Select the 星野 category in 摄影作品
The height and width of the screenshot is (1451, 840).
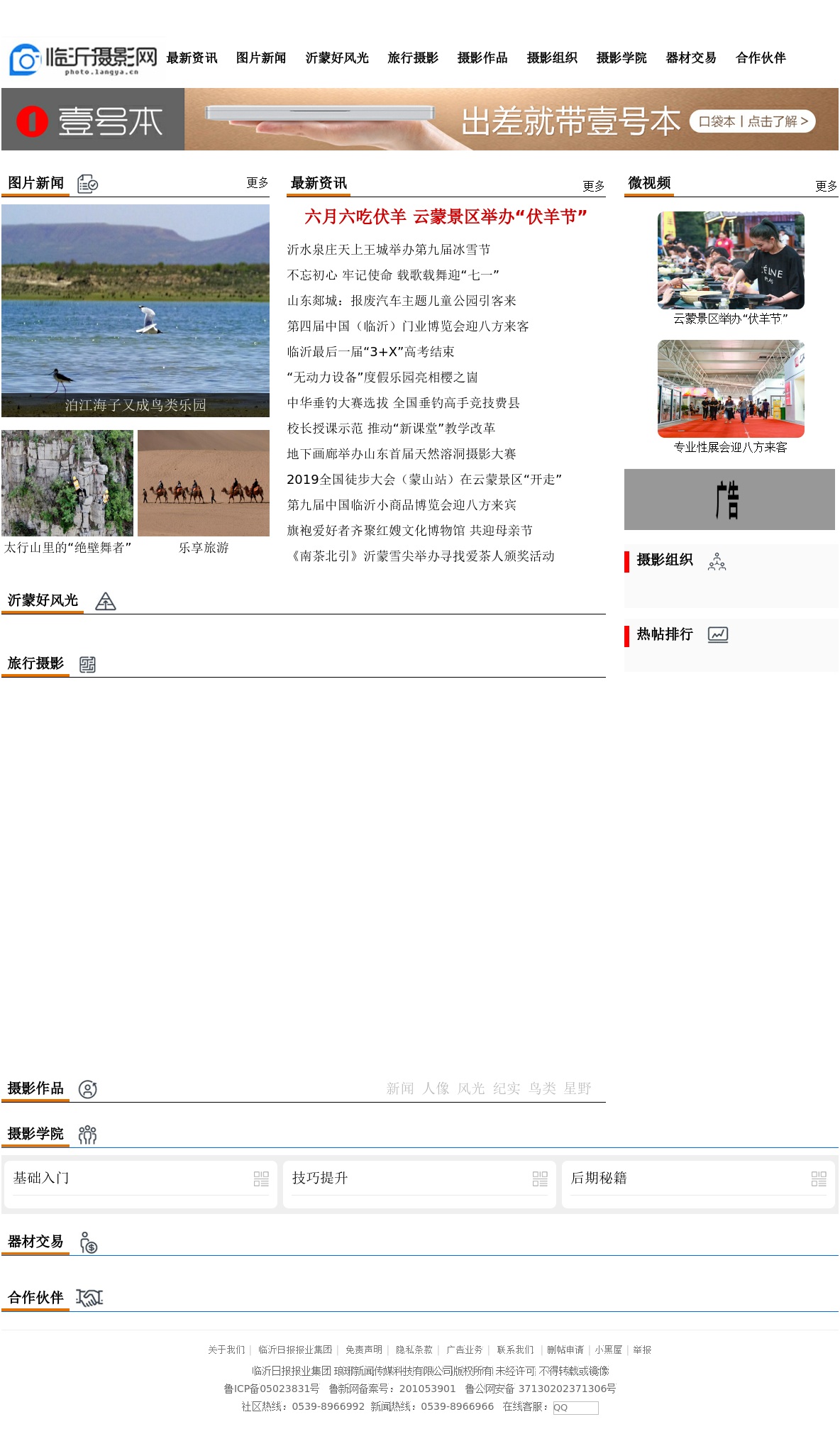click(577, 1088)
